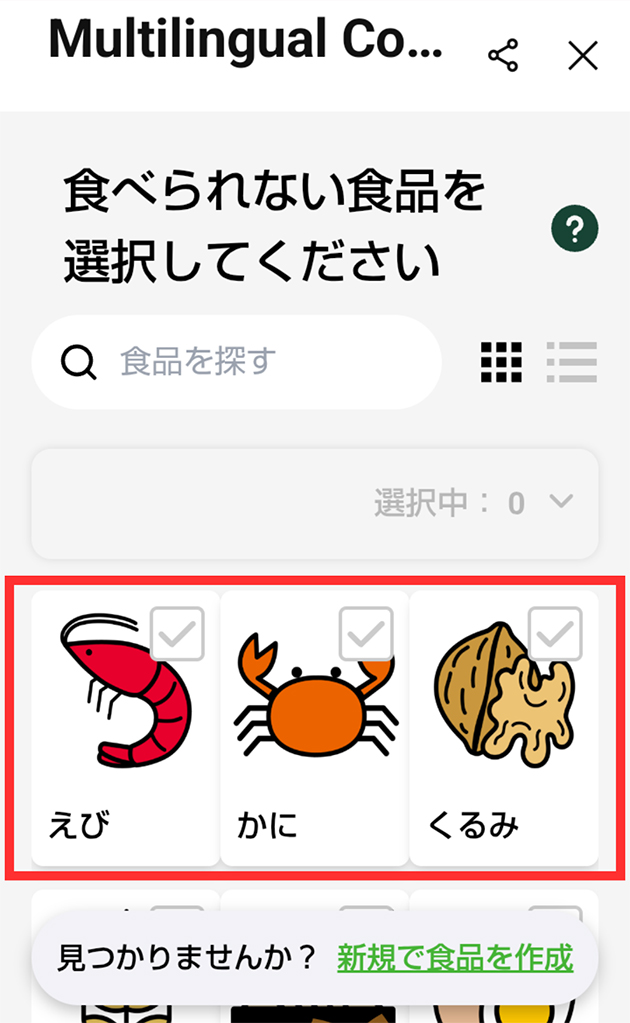Open 新規で食品を作成 link

point(455,958)
